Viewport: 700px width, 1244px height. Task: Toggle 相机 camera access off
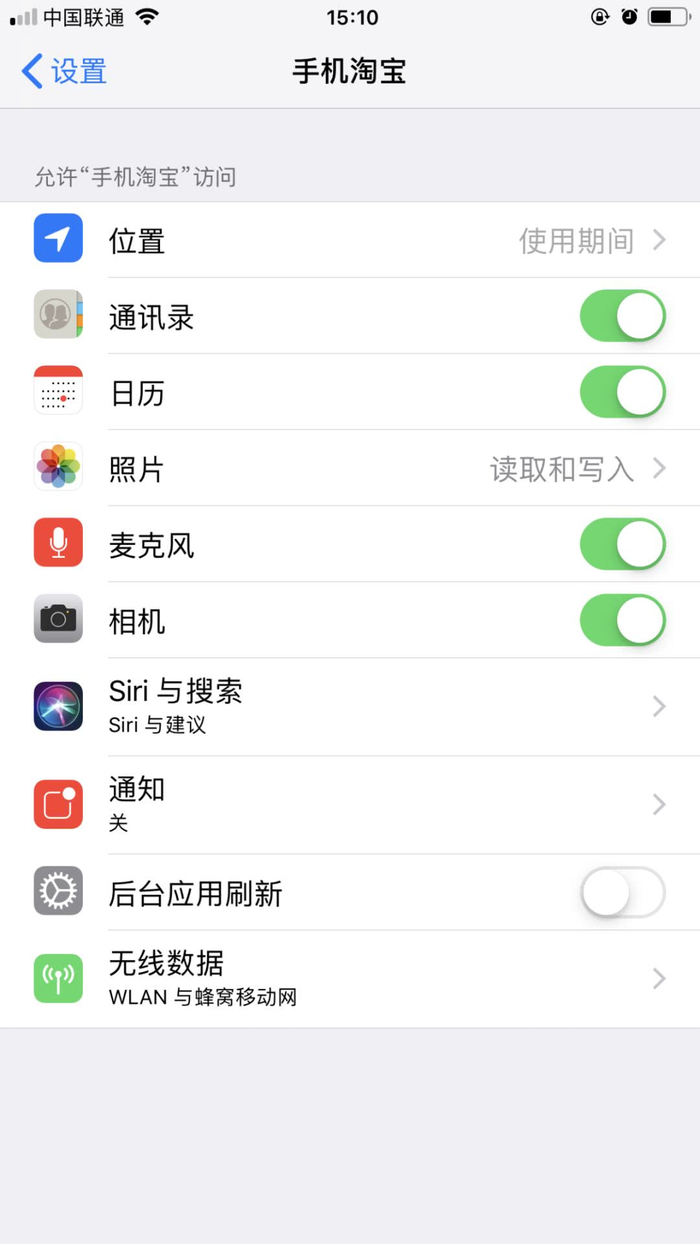click(x=622, y=621)
